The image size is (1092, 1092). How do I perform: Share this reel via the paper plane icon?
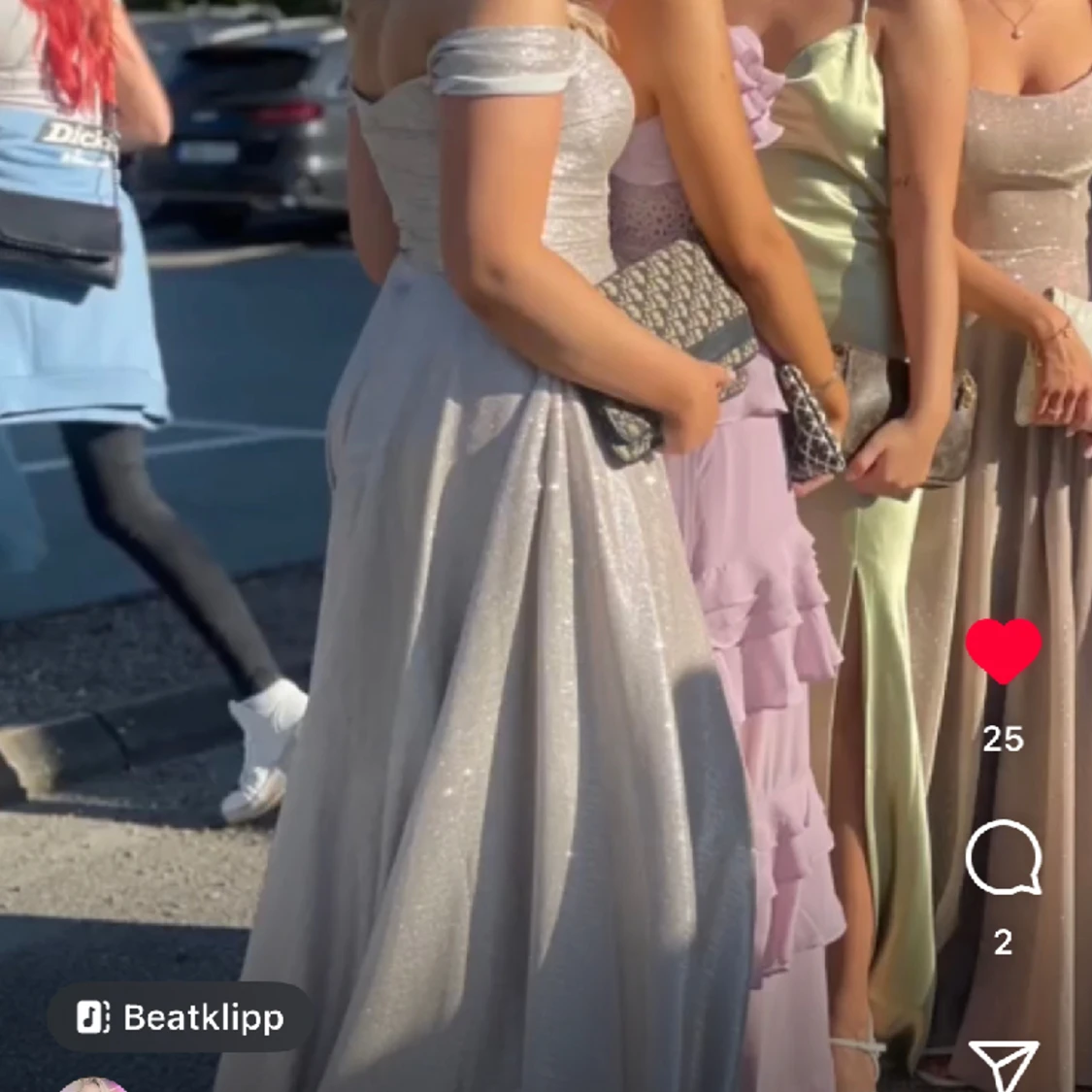pyautogui.click(x=1003, y=1066)
